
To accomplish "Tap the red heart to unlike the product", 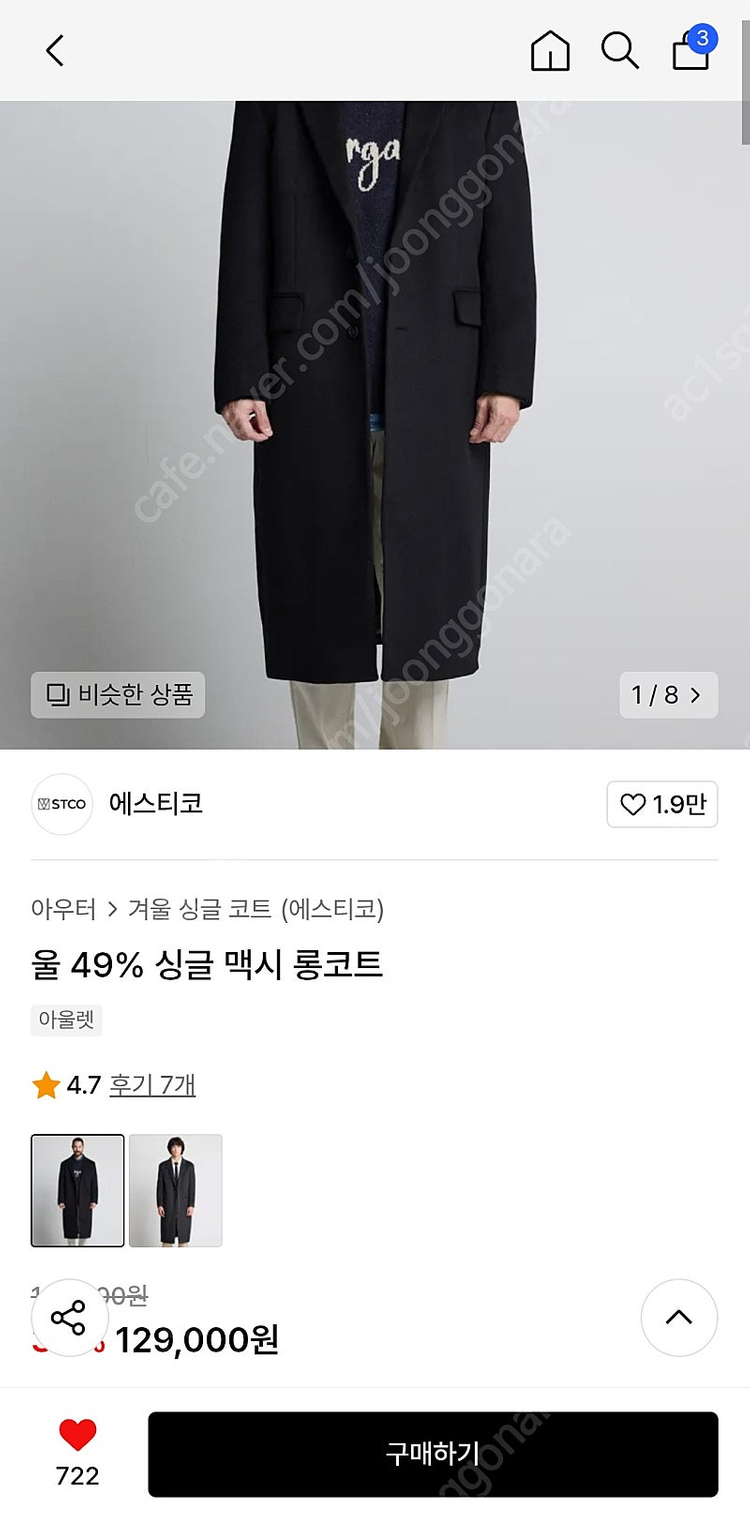I will 76,1436.
